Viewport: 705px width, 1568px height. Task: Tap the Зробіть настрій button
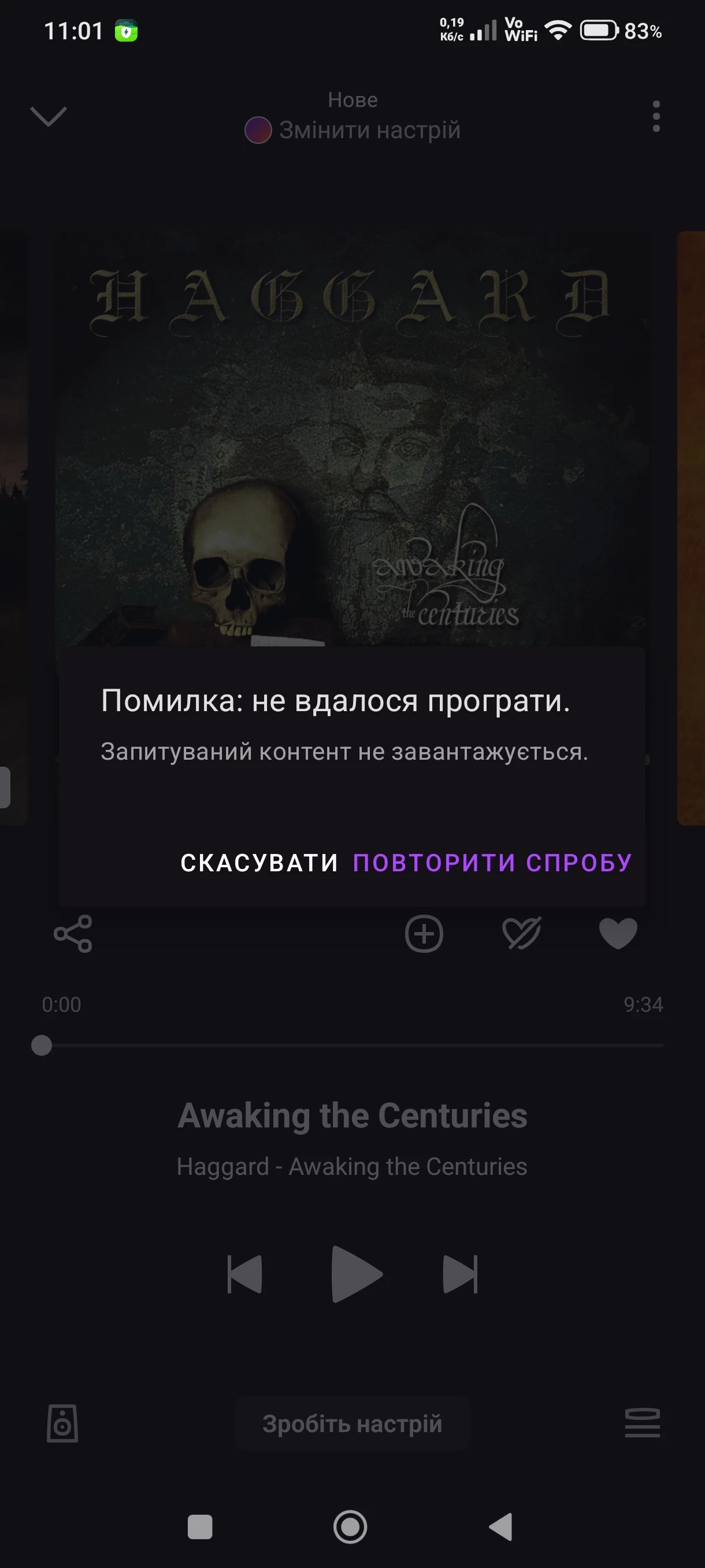[352, 1423]
